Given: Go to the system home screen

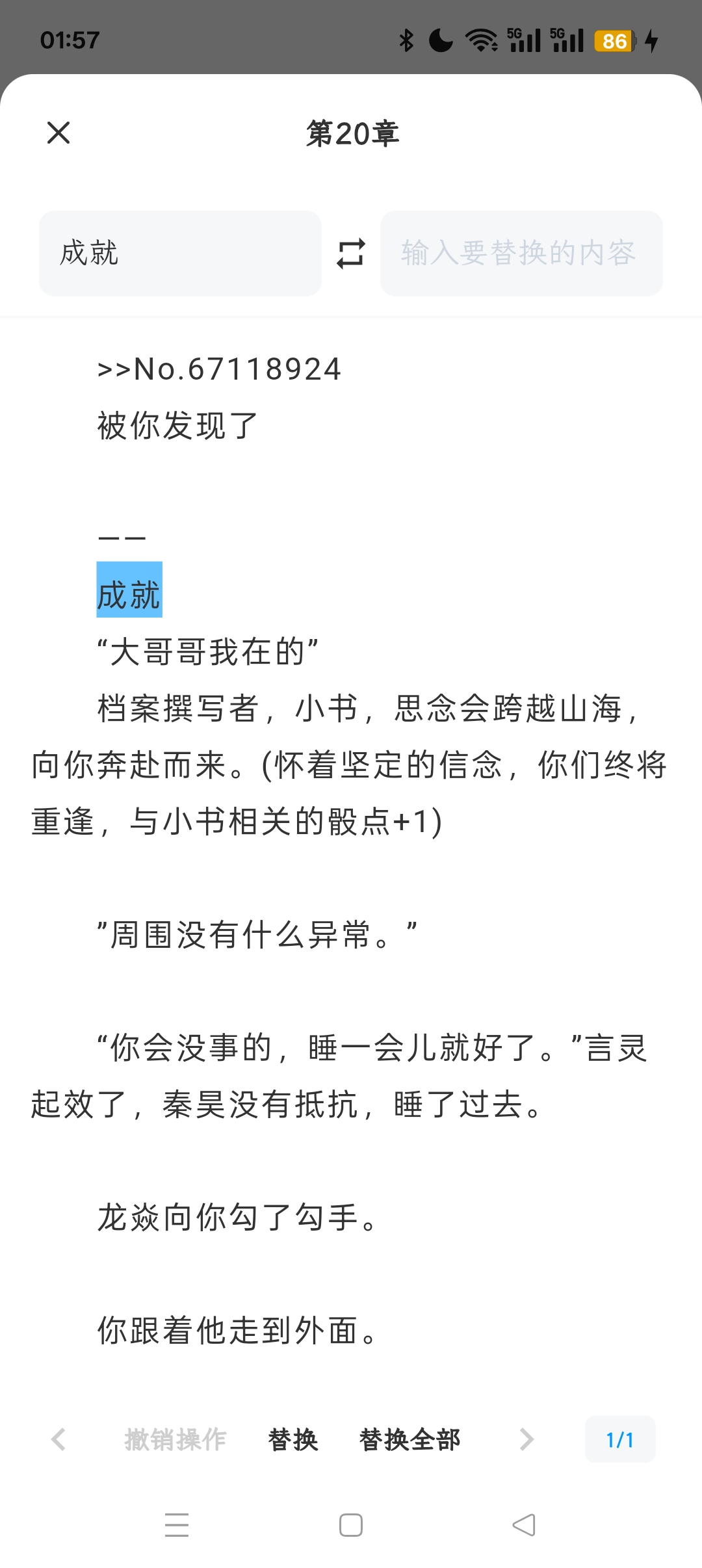Looking at the screenshot, I should pos(351,1525).
